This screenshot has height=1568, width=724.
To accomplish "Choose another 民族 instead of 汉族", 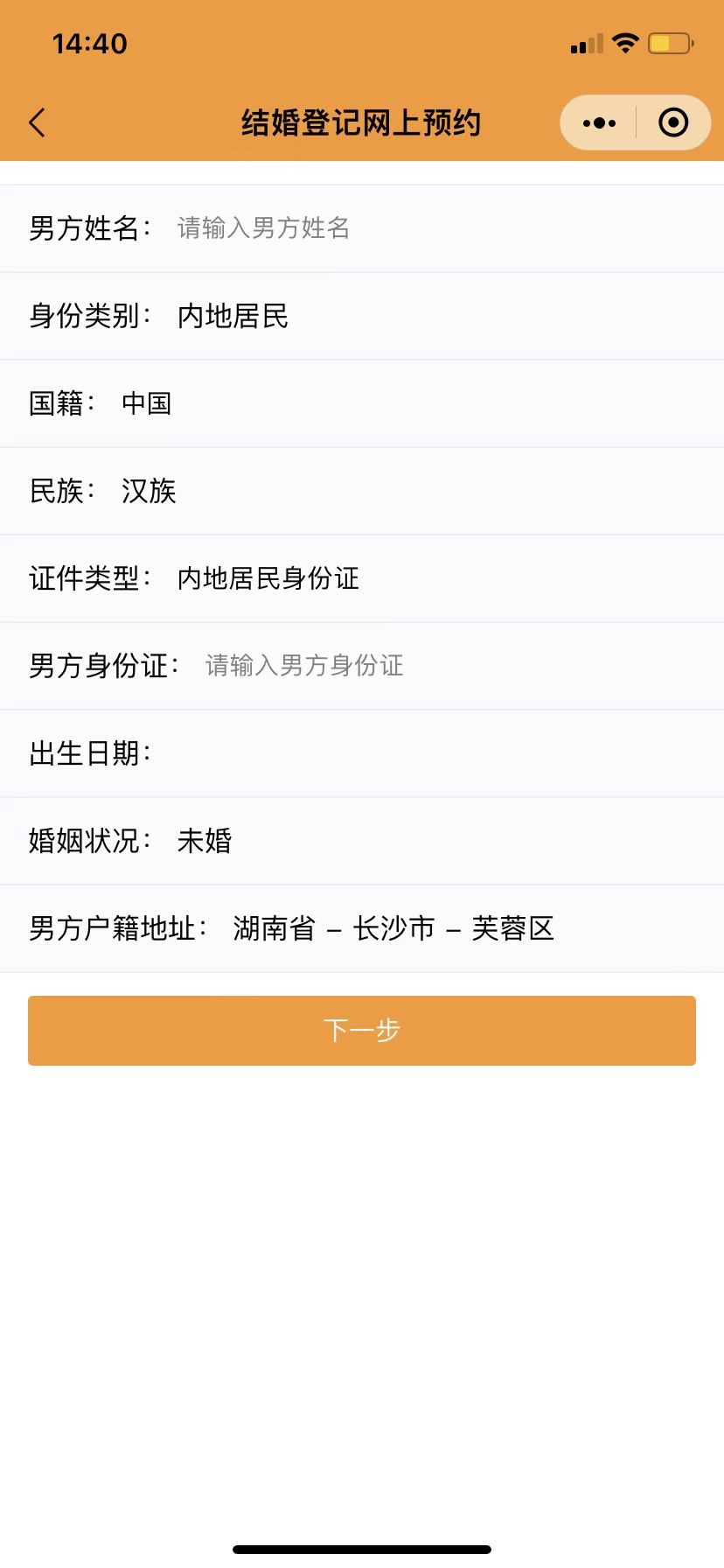I will (150, 491).
